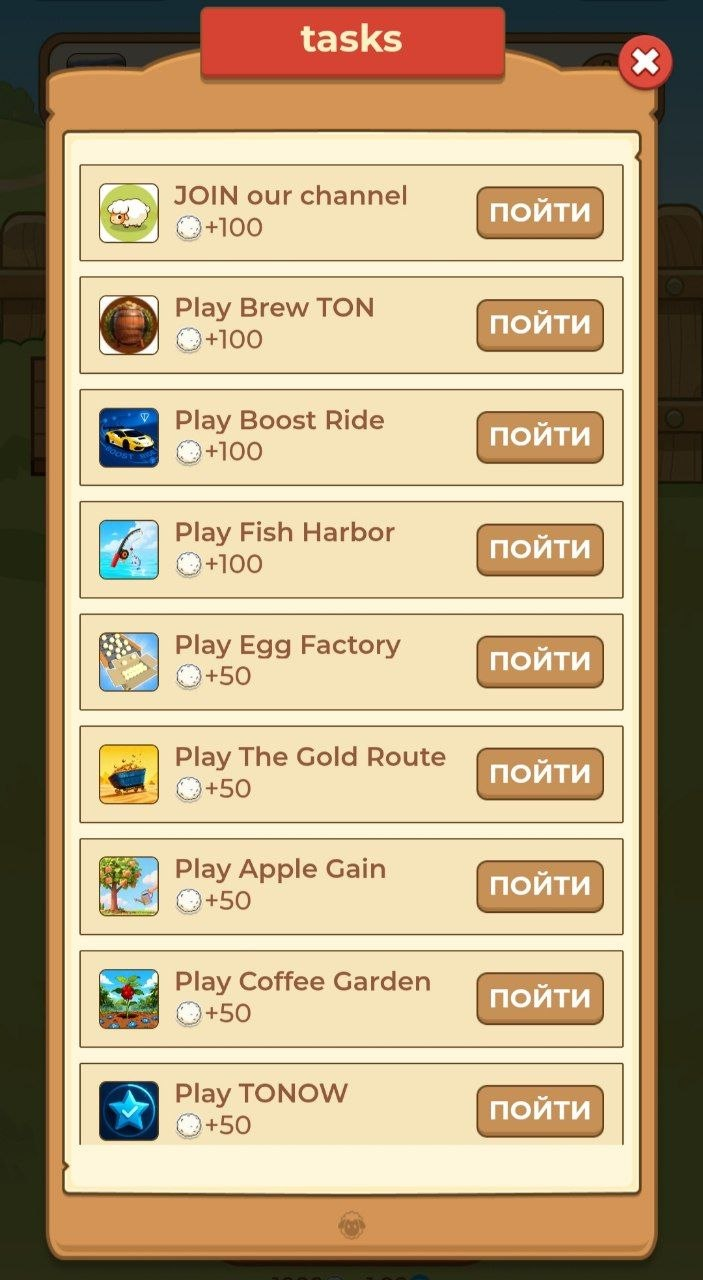Image resolution: width=703 pixels, height=1280 pixels.
Task: Tap ПОЙТИ for JOIN our channel
Action: click(540, 213)
